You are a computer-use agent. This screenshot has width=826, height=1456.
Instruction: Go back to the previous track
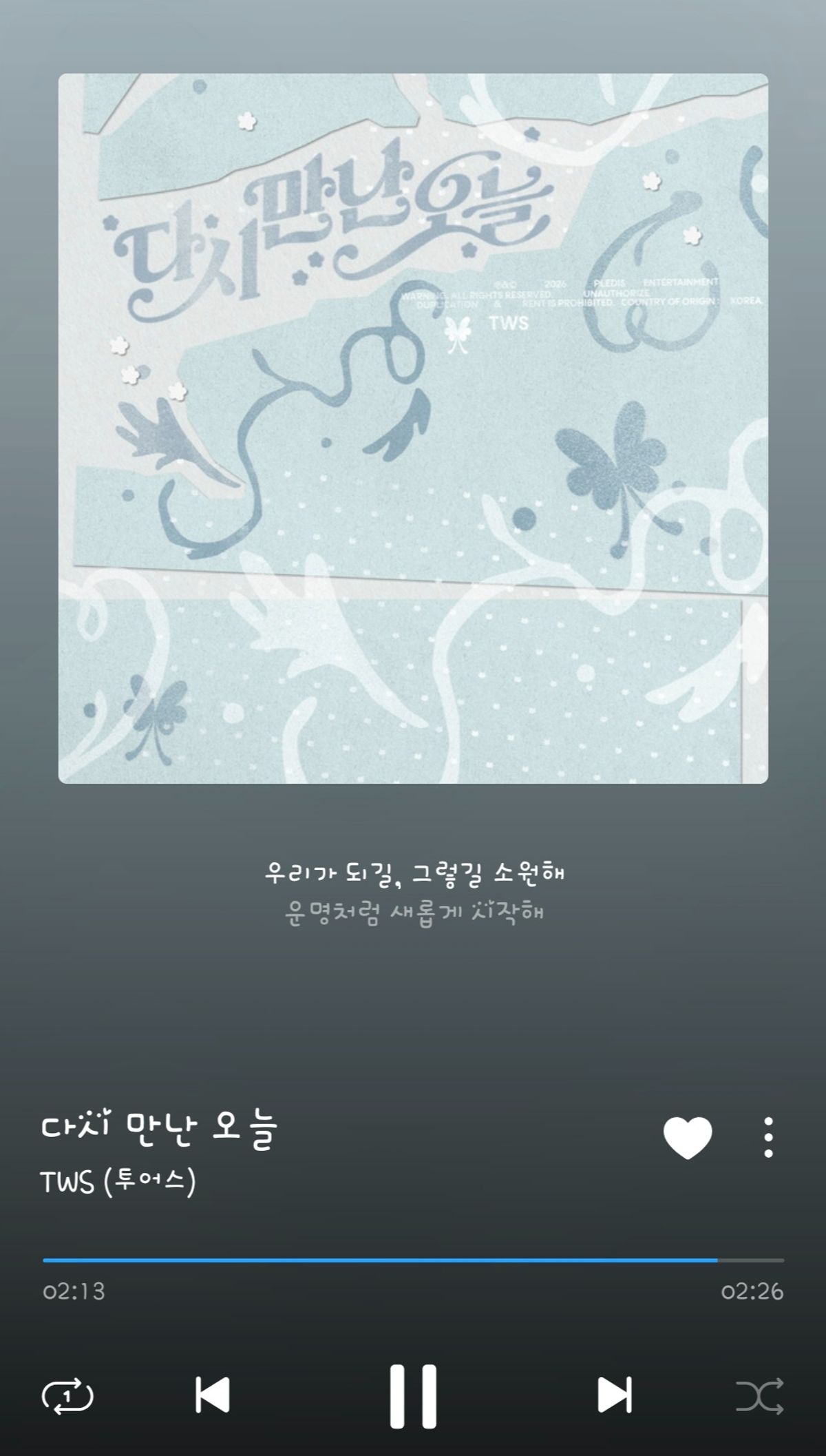[212, 1395]
